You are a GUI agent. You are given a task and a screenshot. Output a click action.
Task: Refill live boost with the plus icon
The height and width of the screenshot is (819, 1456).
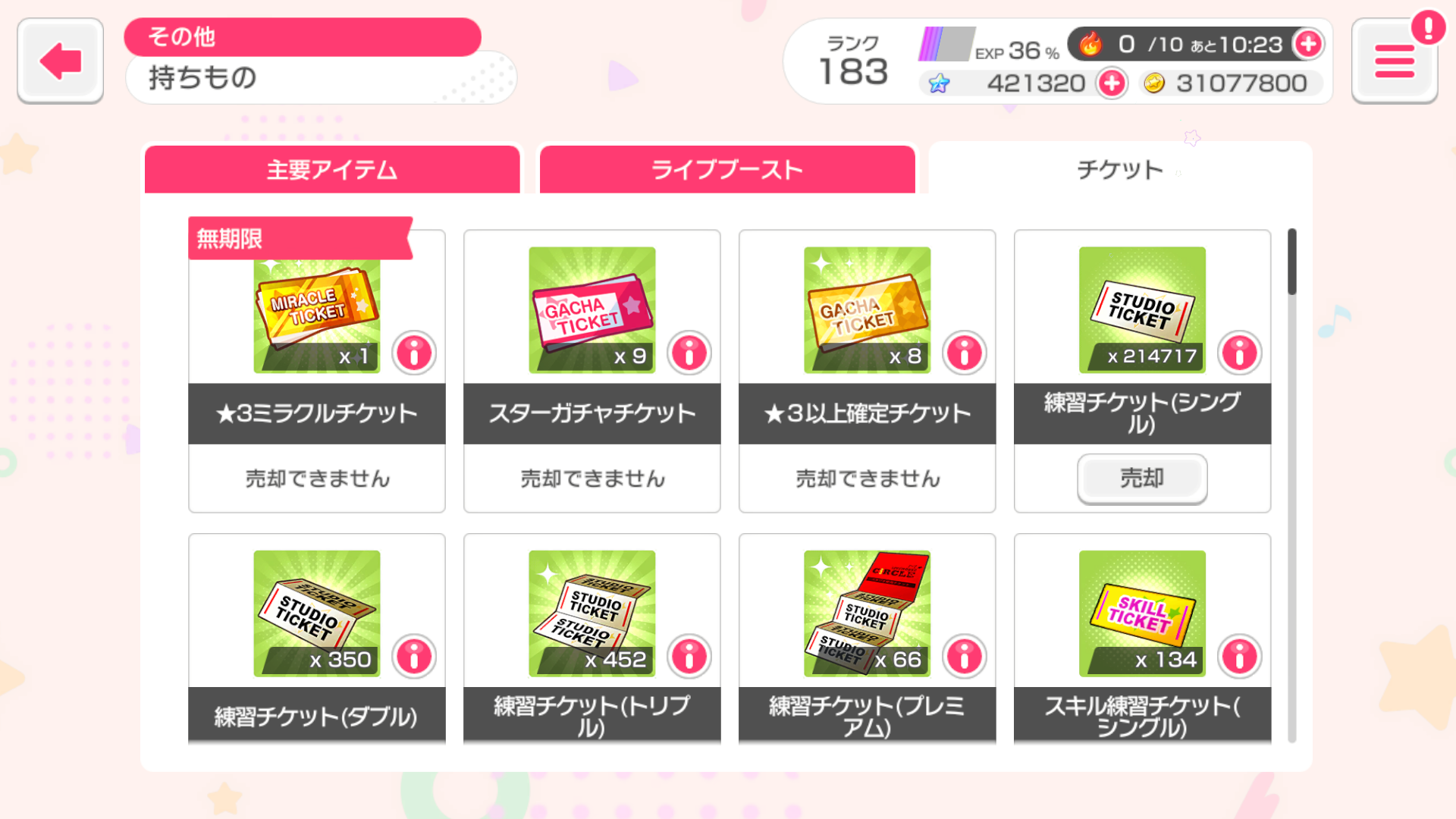[1308, 44]
